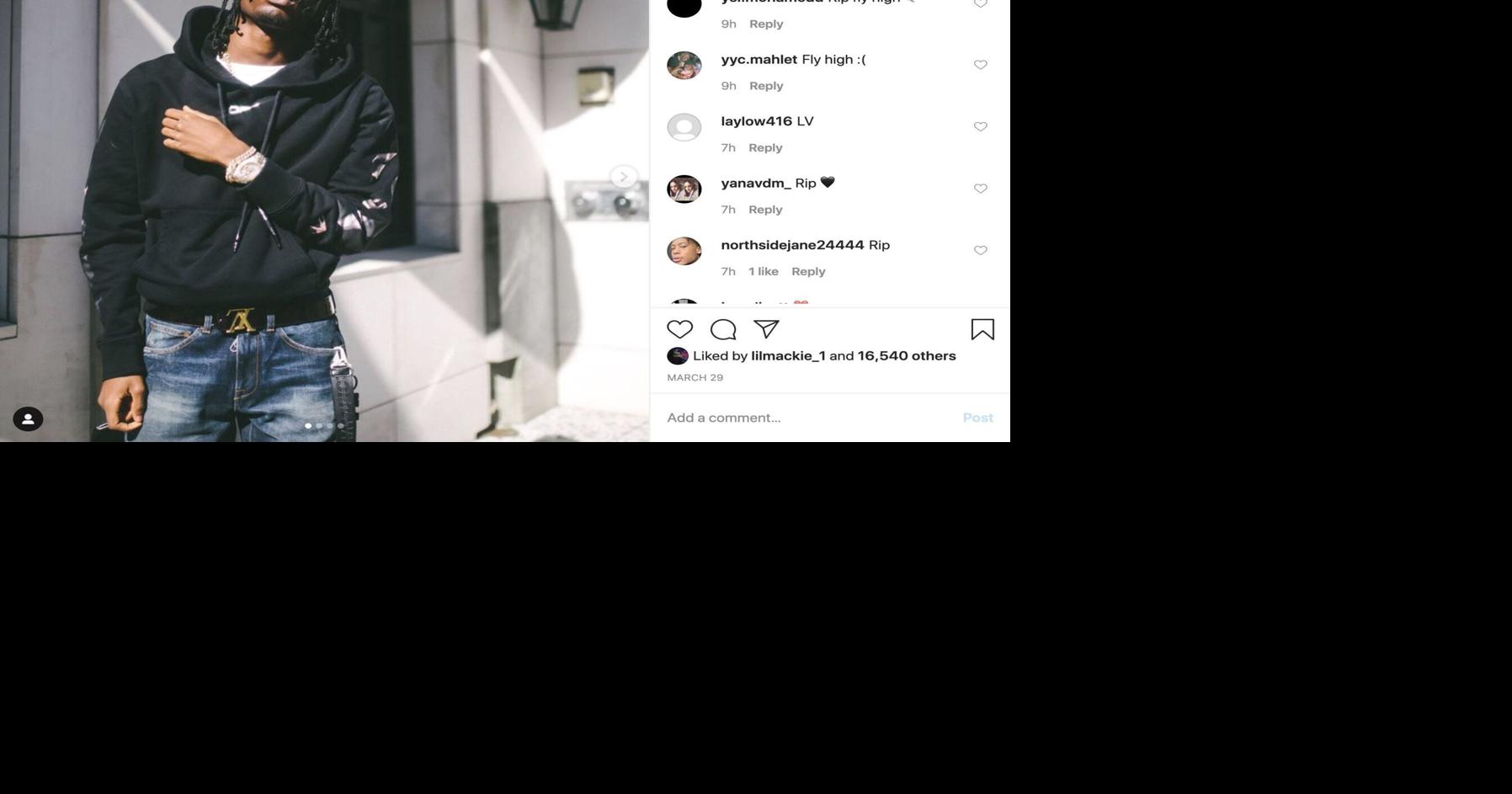Reply to yanavdm_'s comment
This screenshot has width=1512, height=794.
[765, 210]
